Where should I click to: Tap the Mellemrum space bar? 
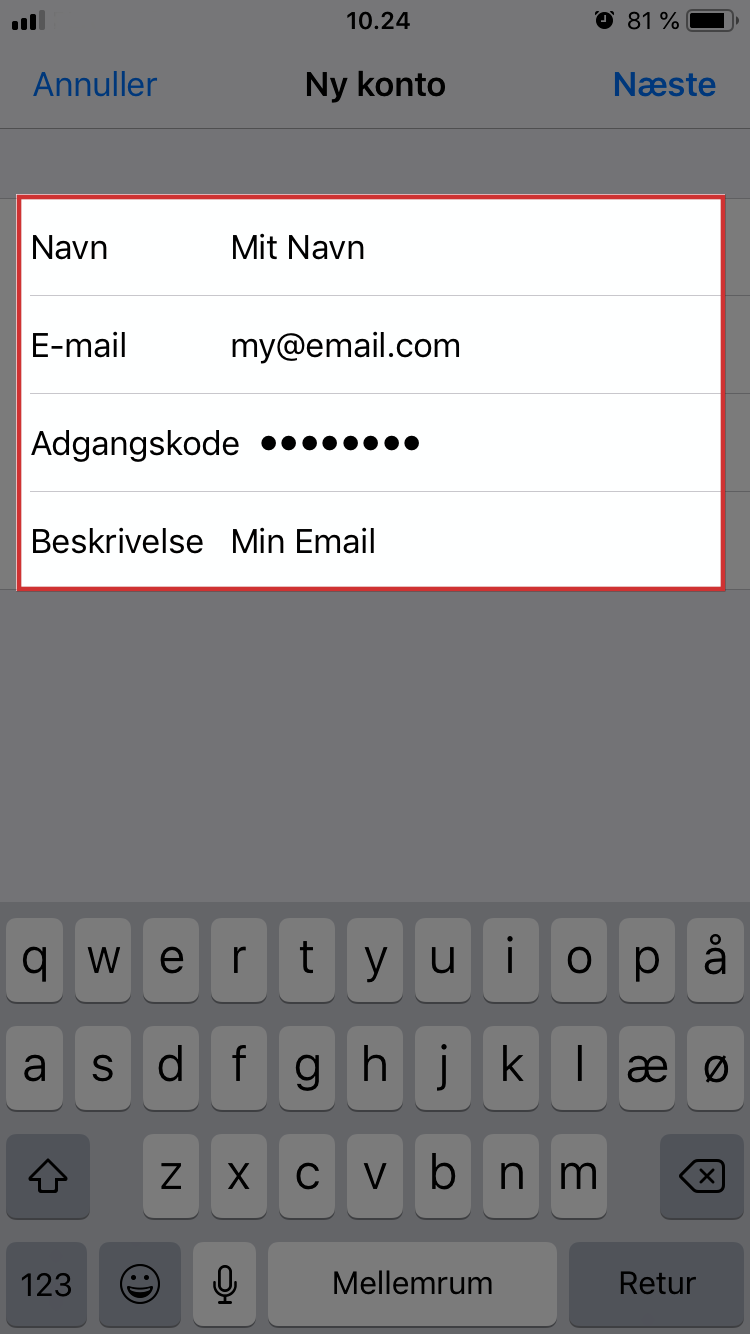coord(413,1284)
